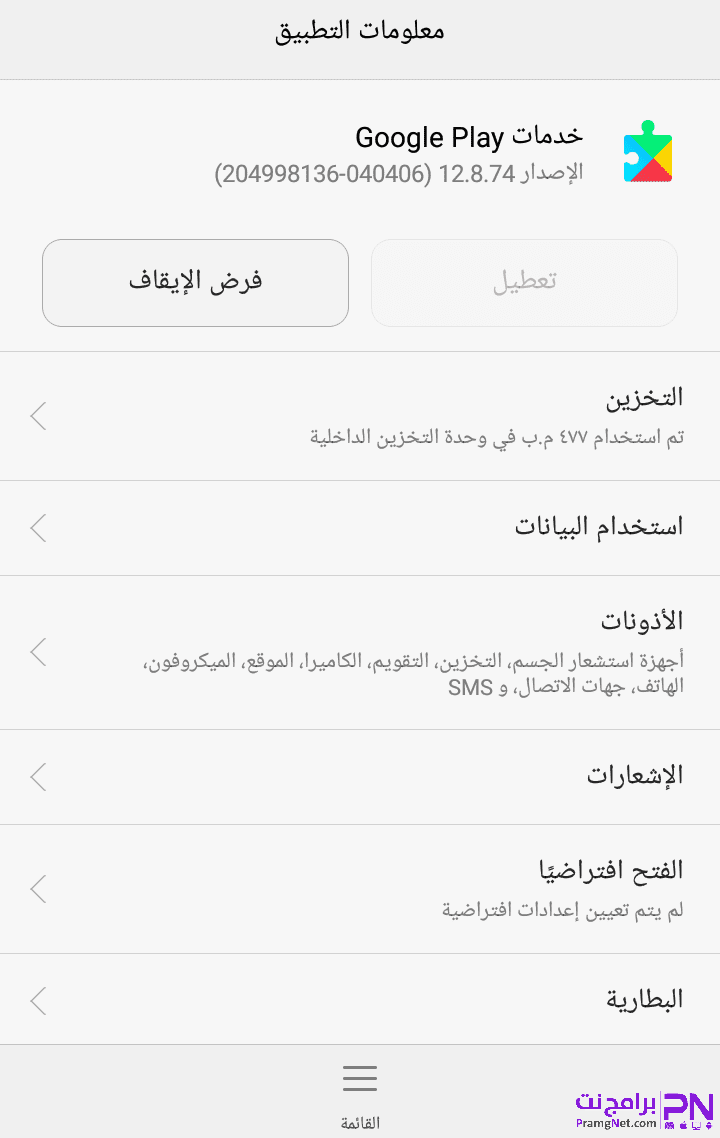Screen dimensions: 720x1138
Task: Open the Battery (البطارية) row
Action: pyautogui.click(x=360, y=999)
